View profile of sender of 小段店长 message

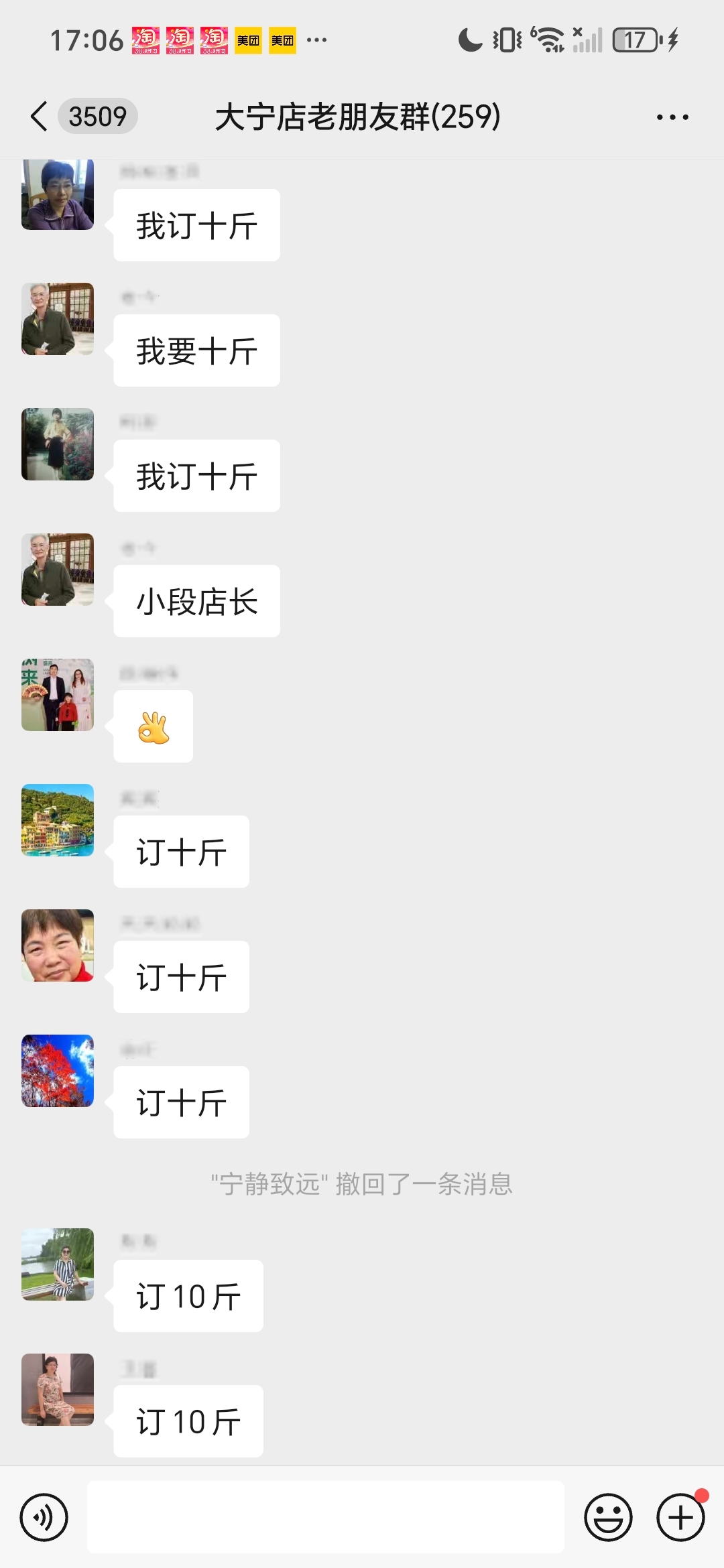58,570
